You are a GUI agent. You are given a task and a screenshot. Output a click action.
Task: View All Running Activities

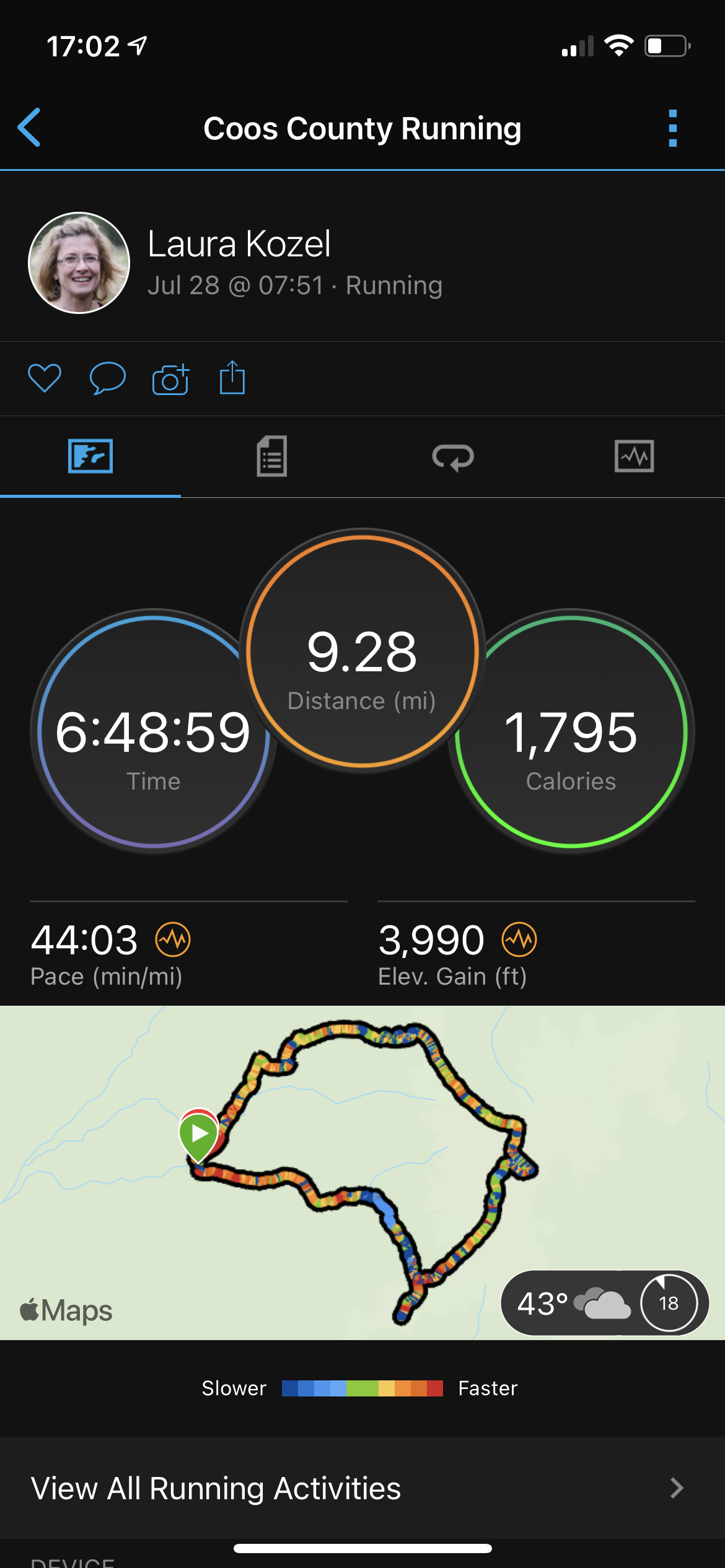pyautogui.click(x=362, y=1488)
